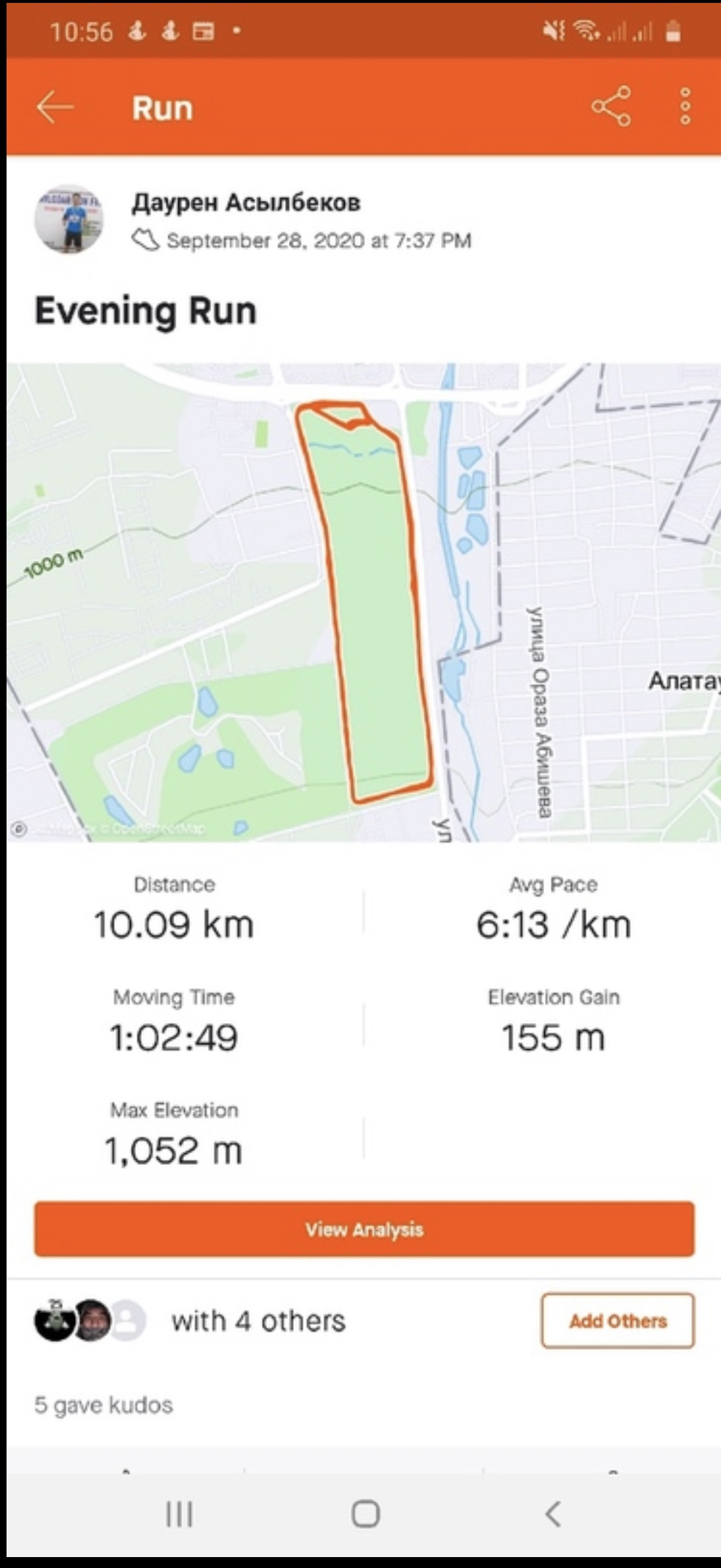
Task: View the athletes in 'with 4 others'
Action: (x=258, y=1321)
